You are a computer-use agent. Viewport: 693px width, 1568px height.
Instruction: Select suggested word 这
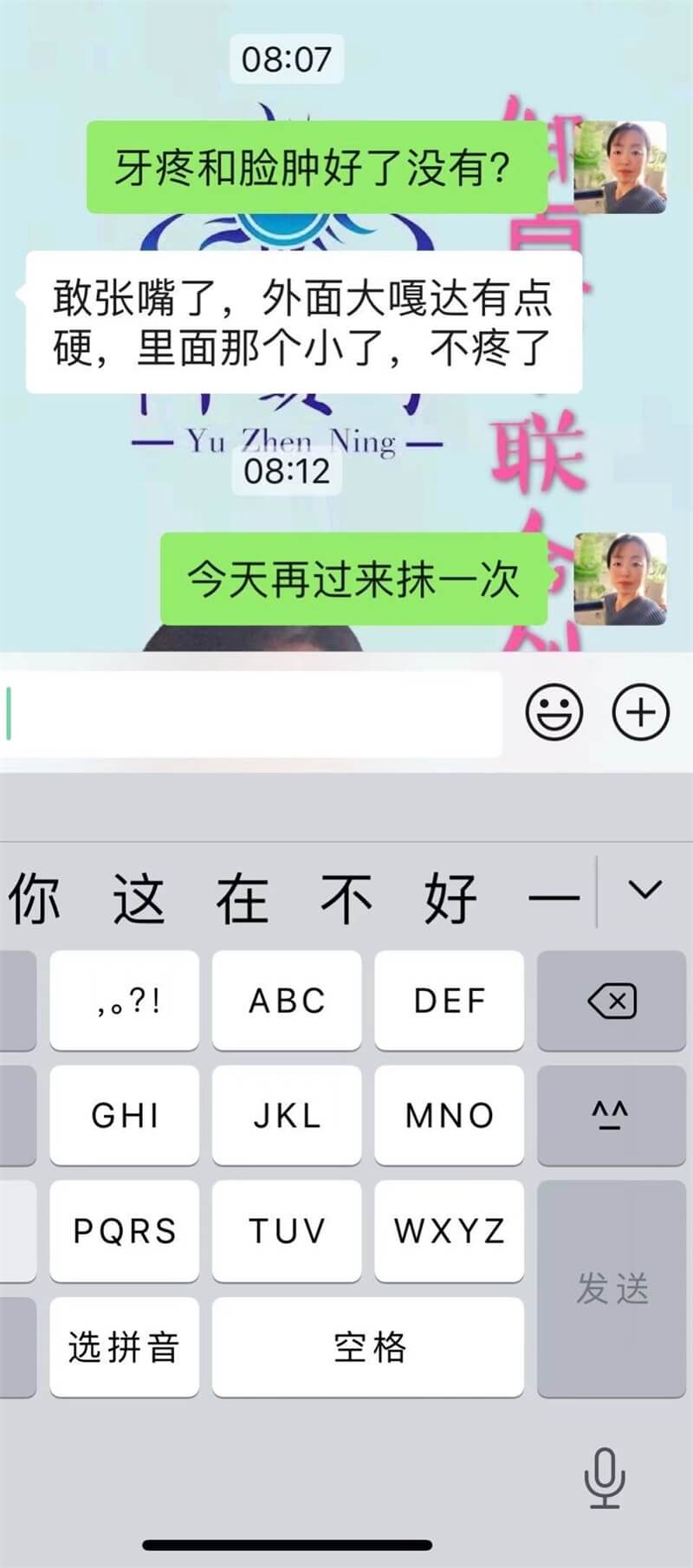pyautogui.click(x=139, y=897)
